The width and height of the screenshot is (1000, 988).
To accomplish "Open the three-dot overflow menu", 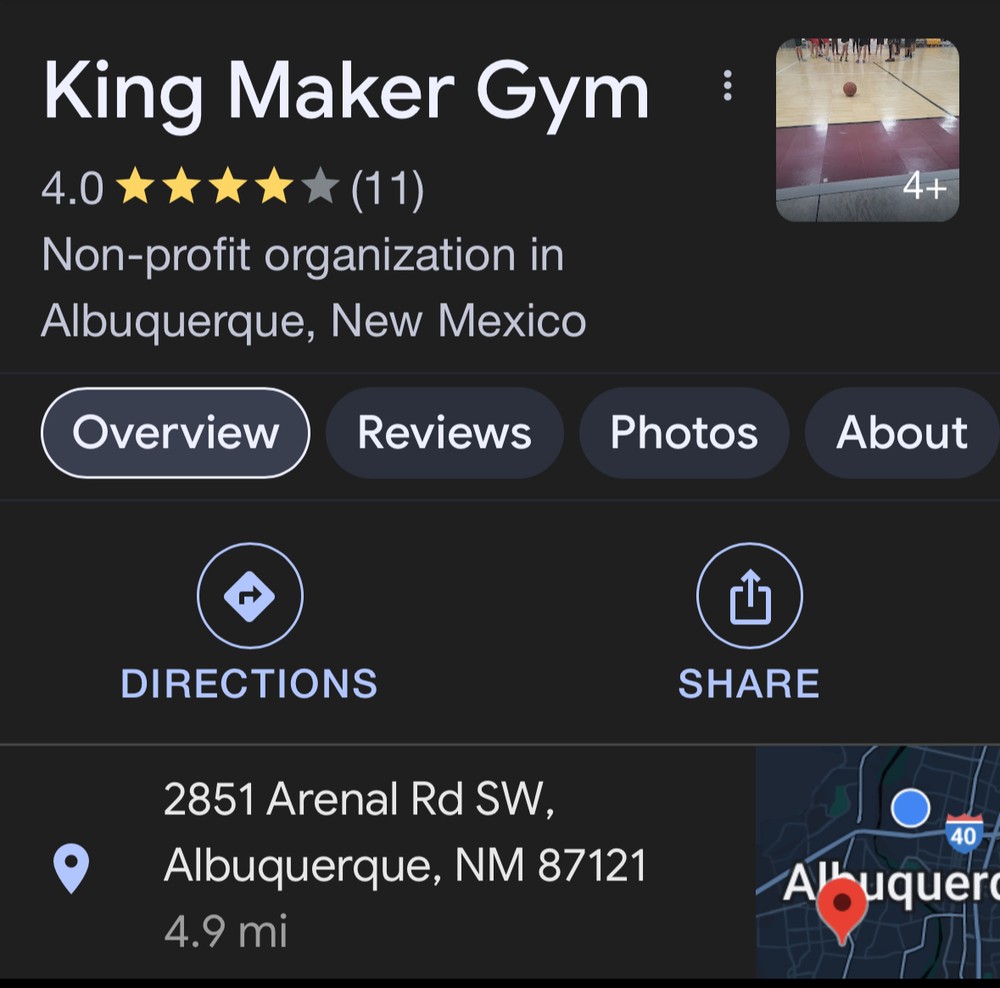I will point(727,86).
